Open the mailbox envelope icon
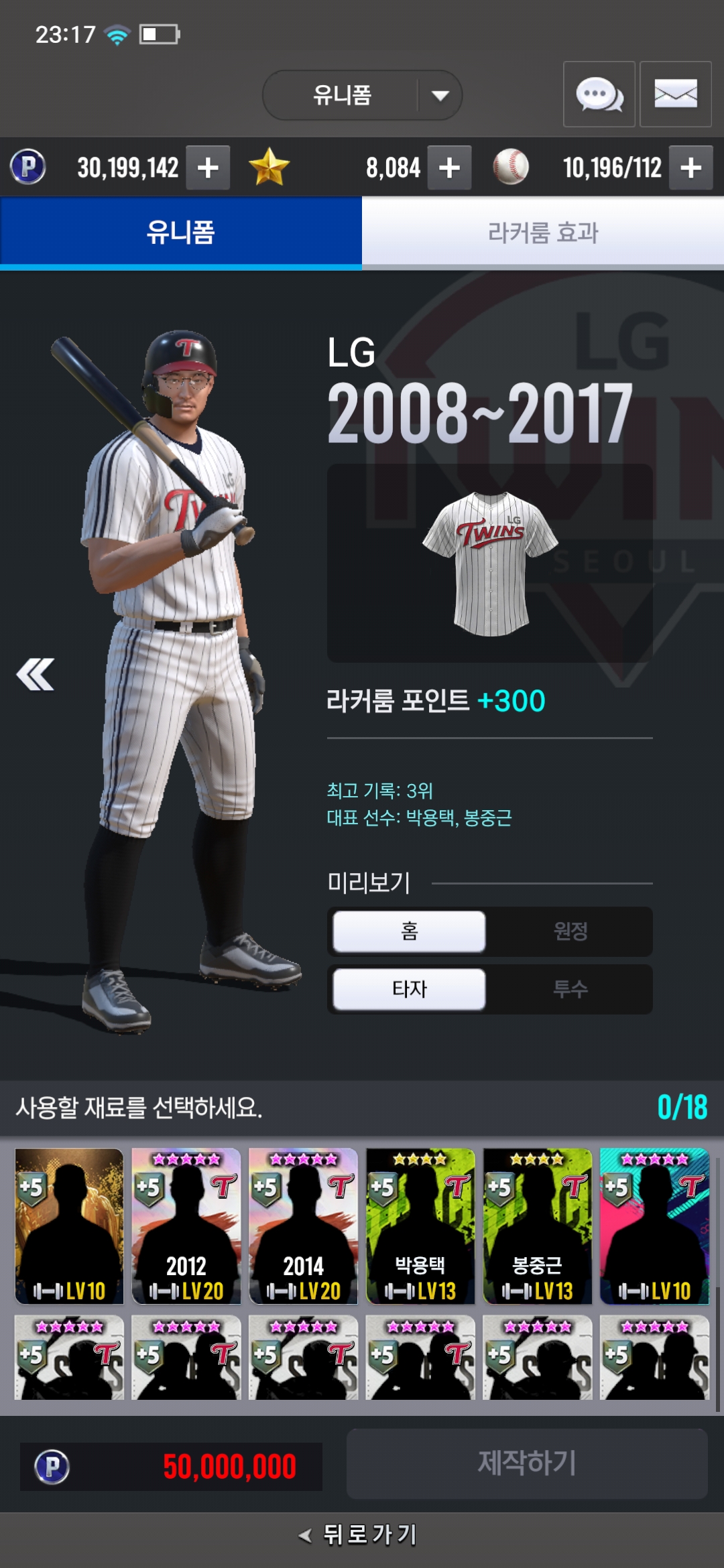 675,94
